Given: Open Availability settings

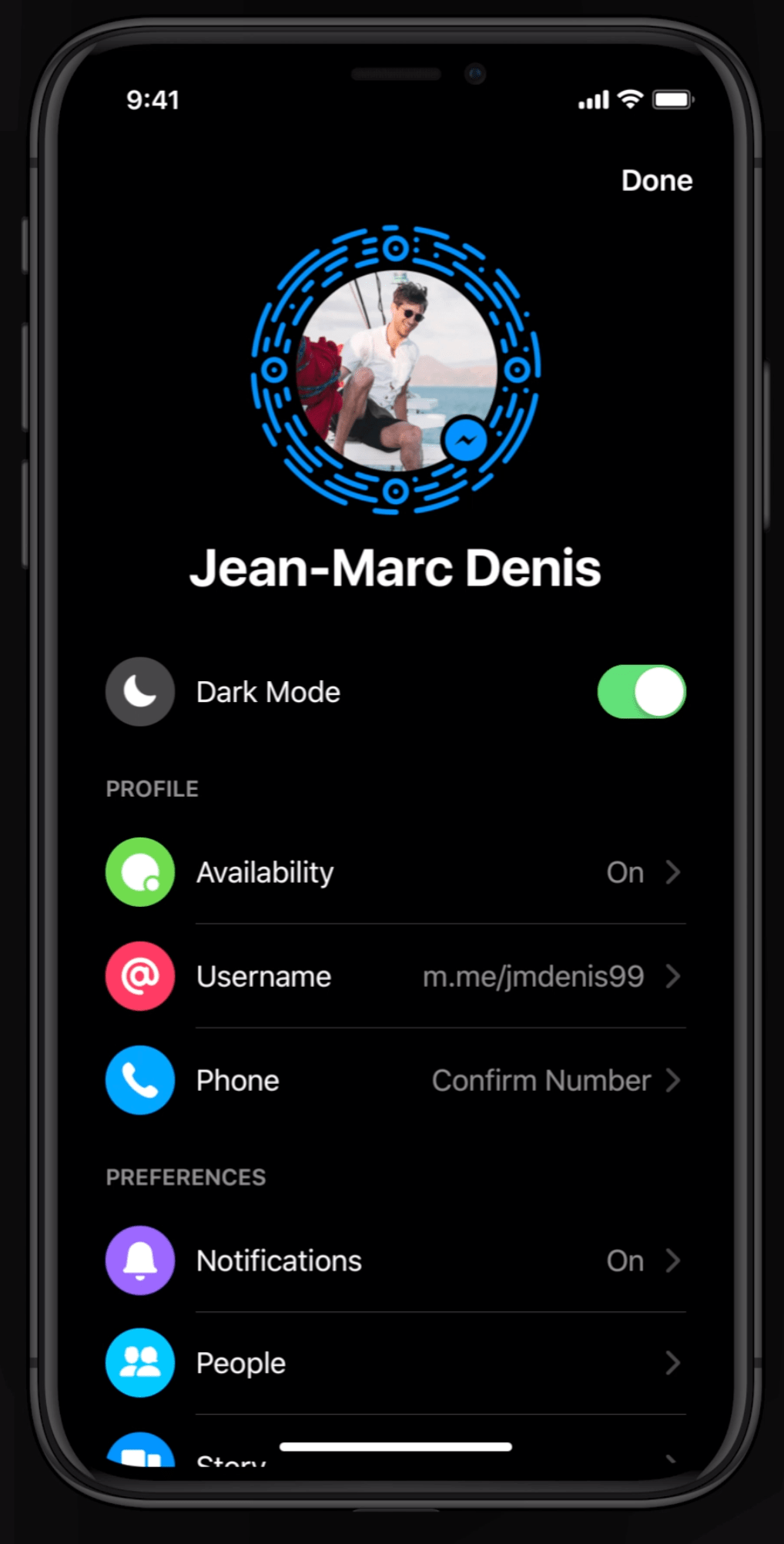Looking at the screenshot, I should pyautogui.click(x=394, y=872).
